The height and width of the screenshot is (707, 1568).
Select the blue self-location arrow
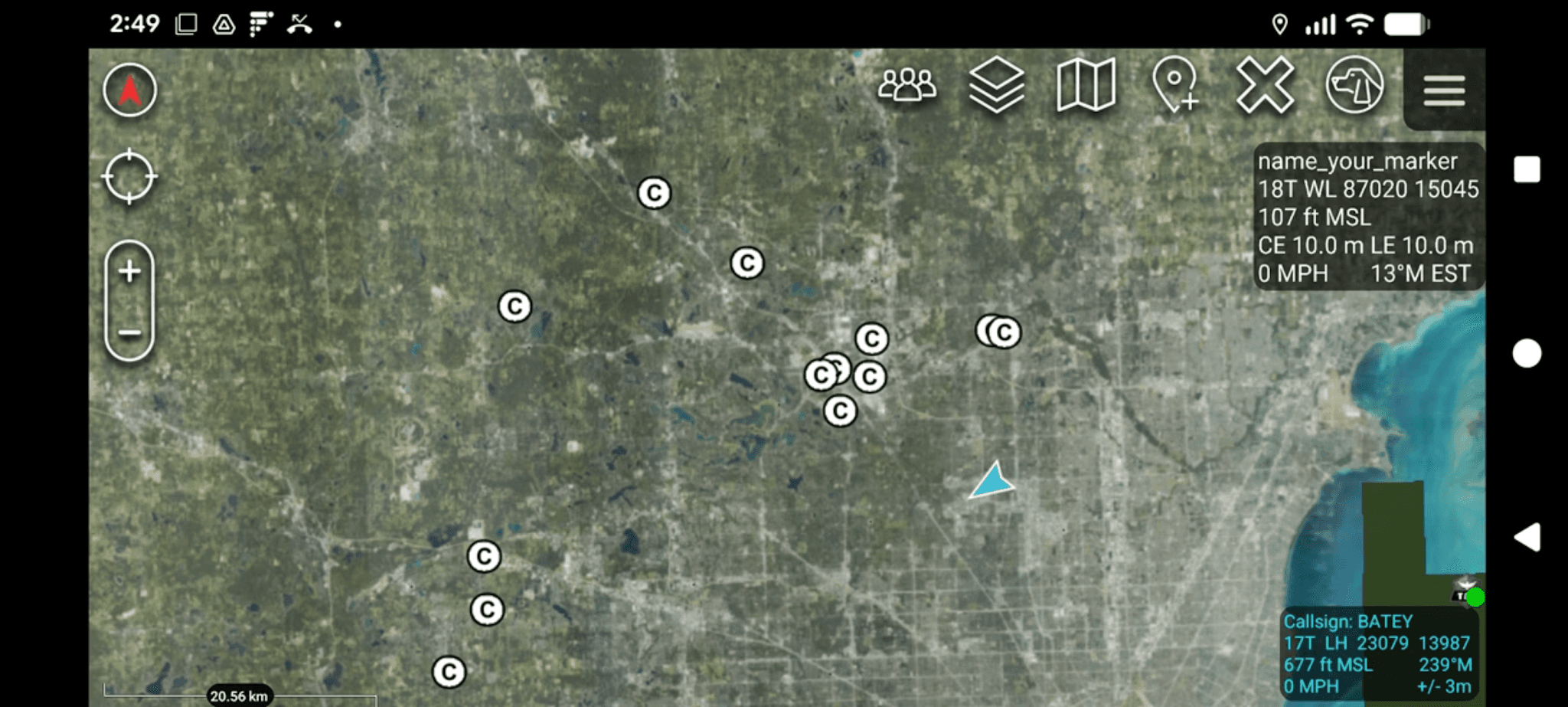point(992,482)
